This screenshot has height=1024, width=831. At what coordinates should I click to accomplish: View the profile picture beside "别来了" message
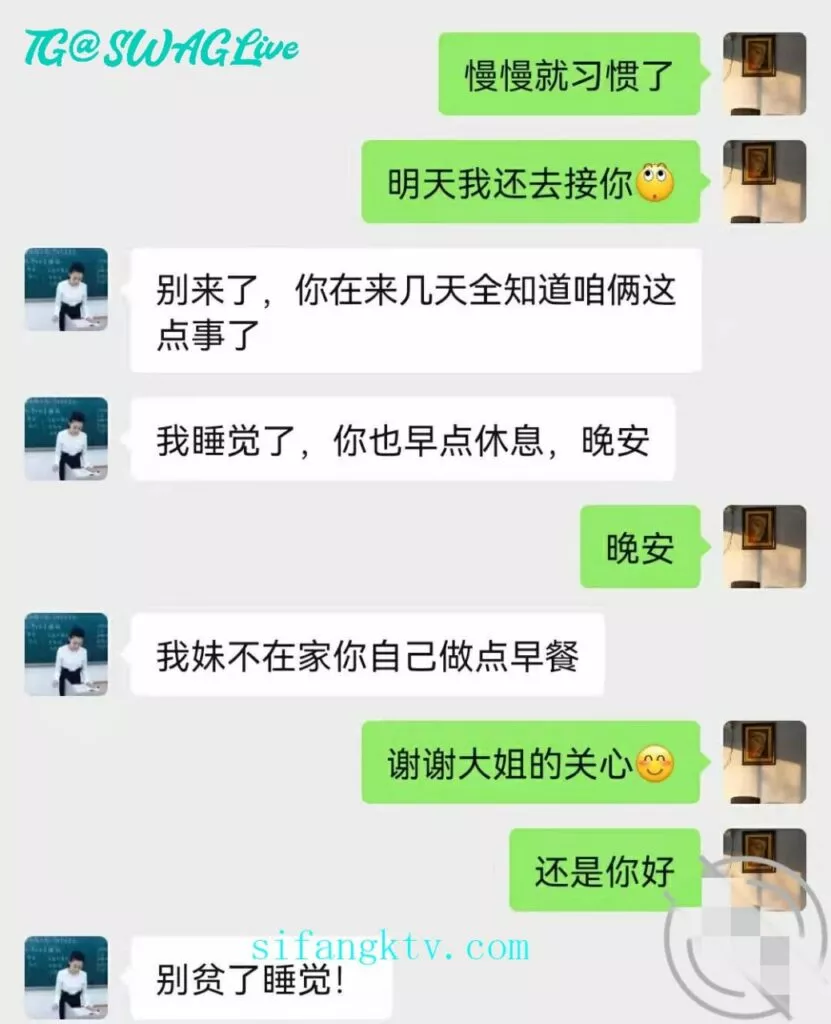tap(66, 289)
